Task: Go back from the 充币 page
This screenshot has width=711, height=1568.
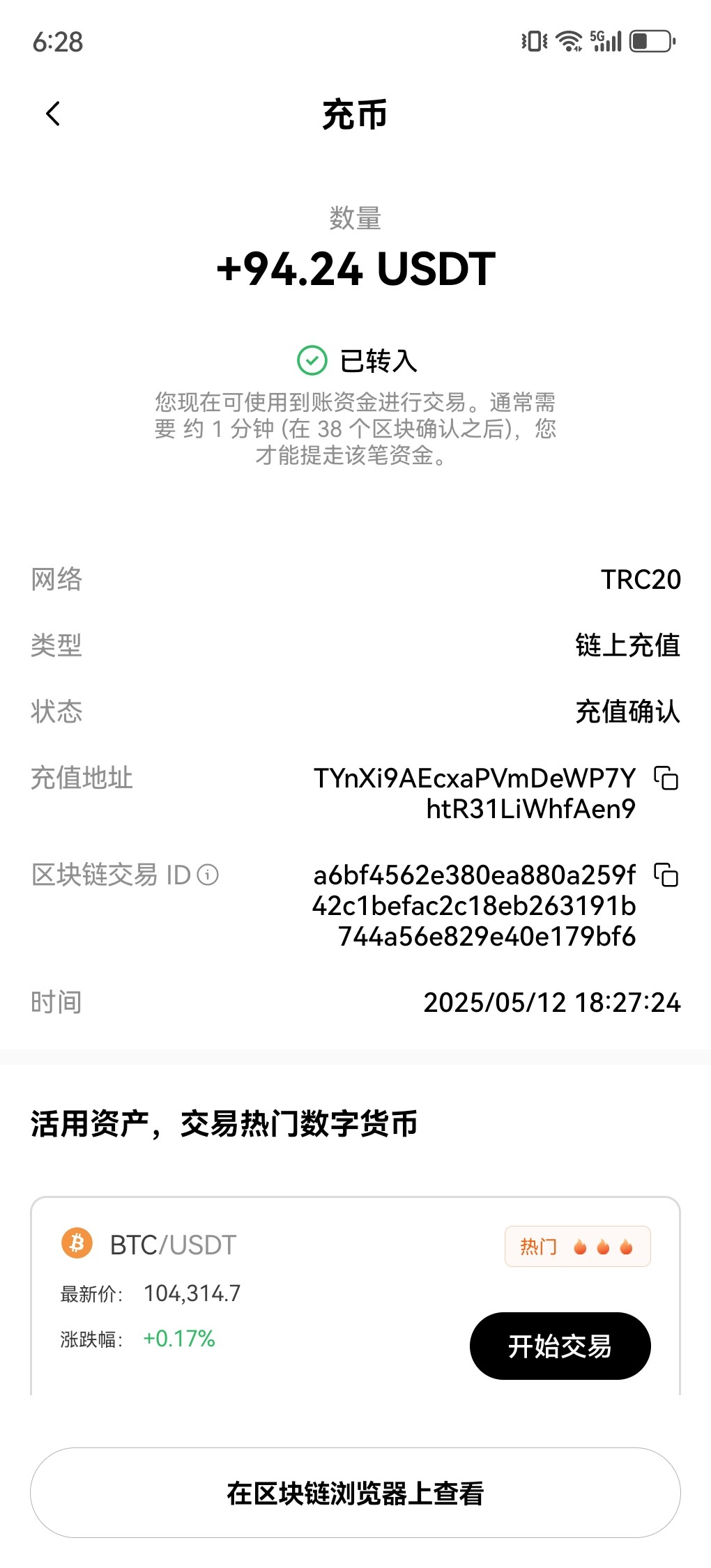Action: [53, 114]
